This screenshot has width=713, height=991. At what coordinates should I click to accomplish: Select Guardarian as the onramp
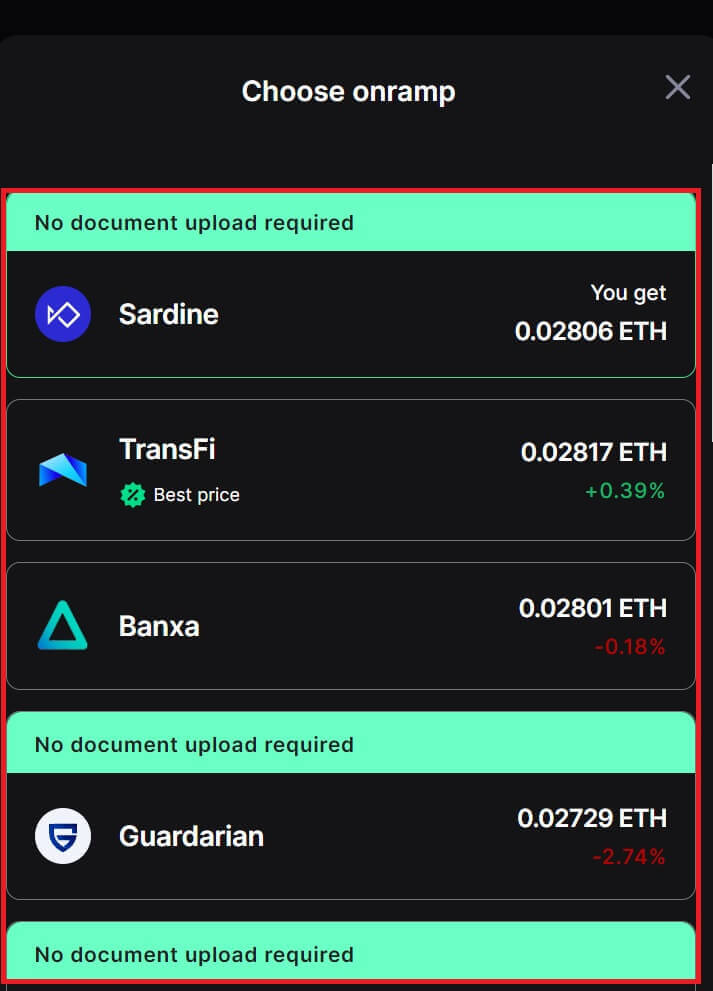pos(350,836)
